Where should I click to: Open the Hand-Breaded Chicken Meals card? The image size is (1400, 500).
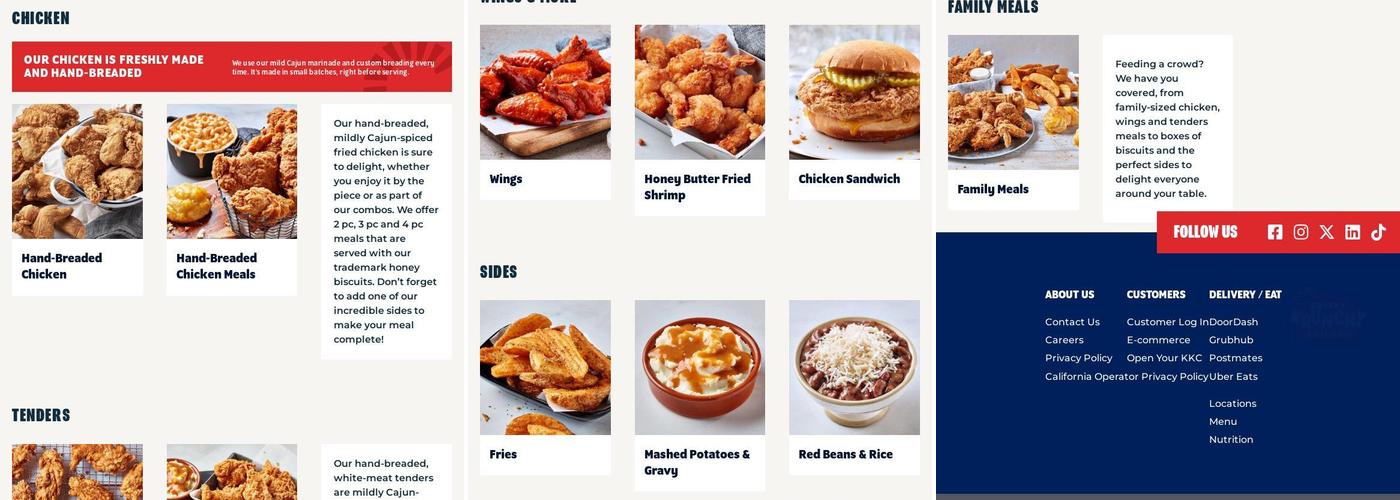[232, 199]
